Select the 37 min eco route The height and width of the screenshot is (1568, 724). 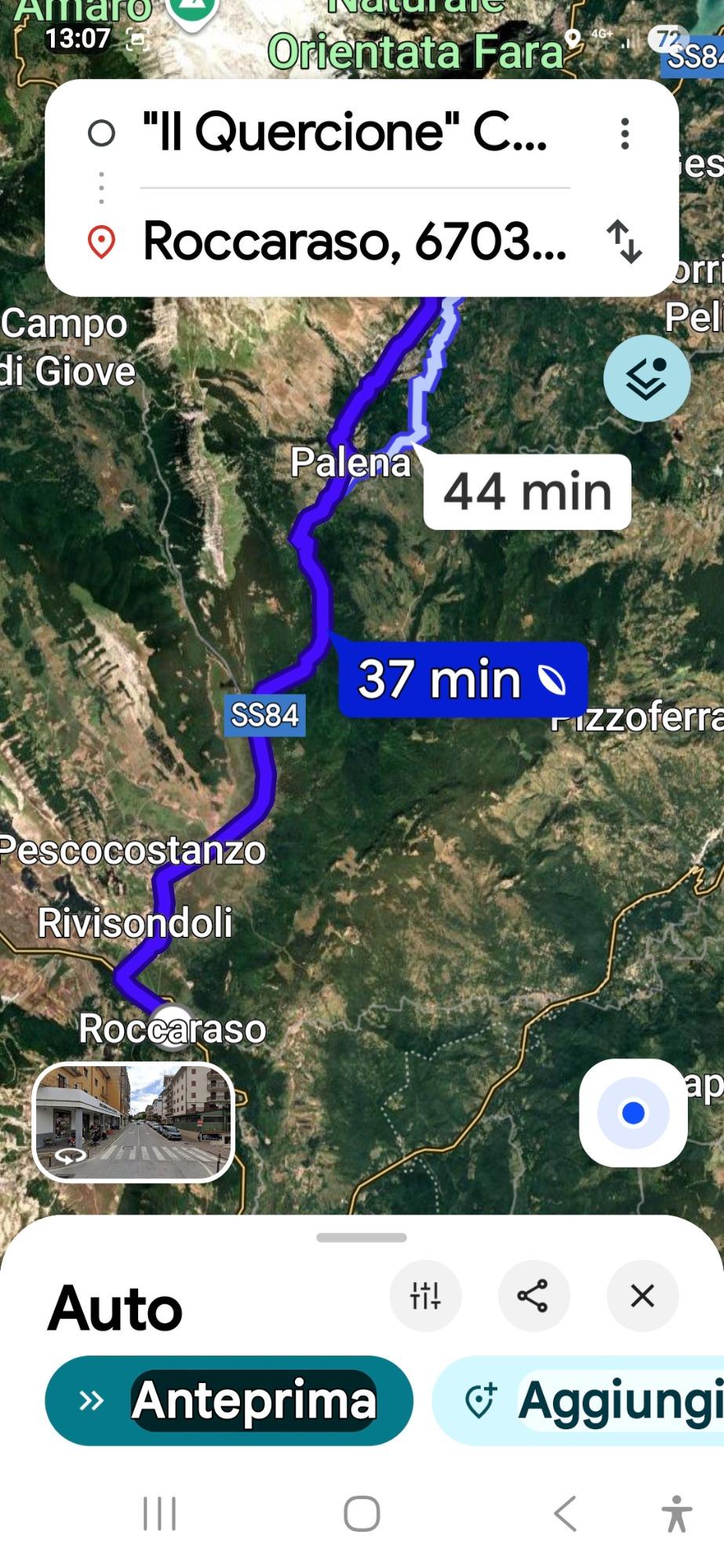[x=463, y=679]
